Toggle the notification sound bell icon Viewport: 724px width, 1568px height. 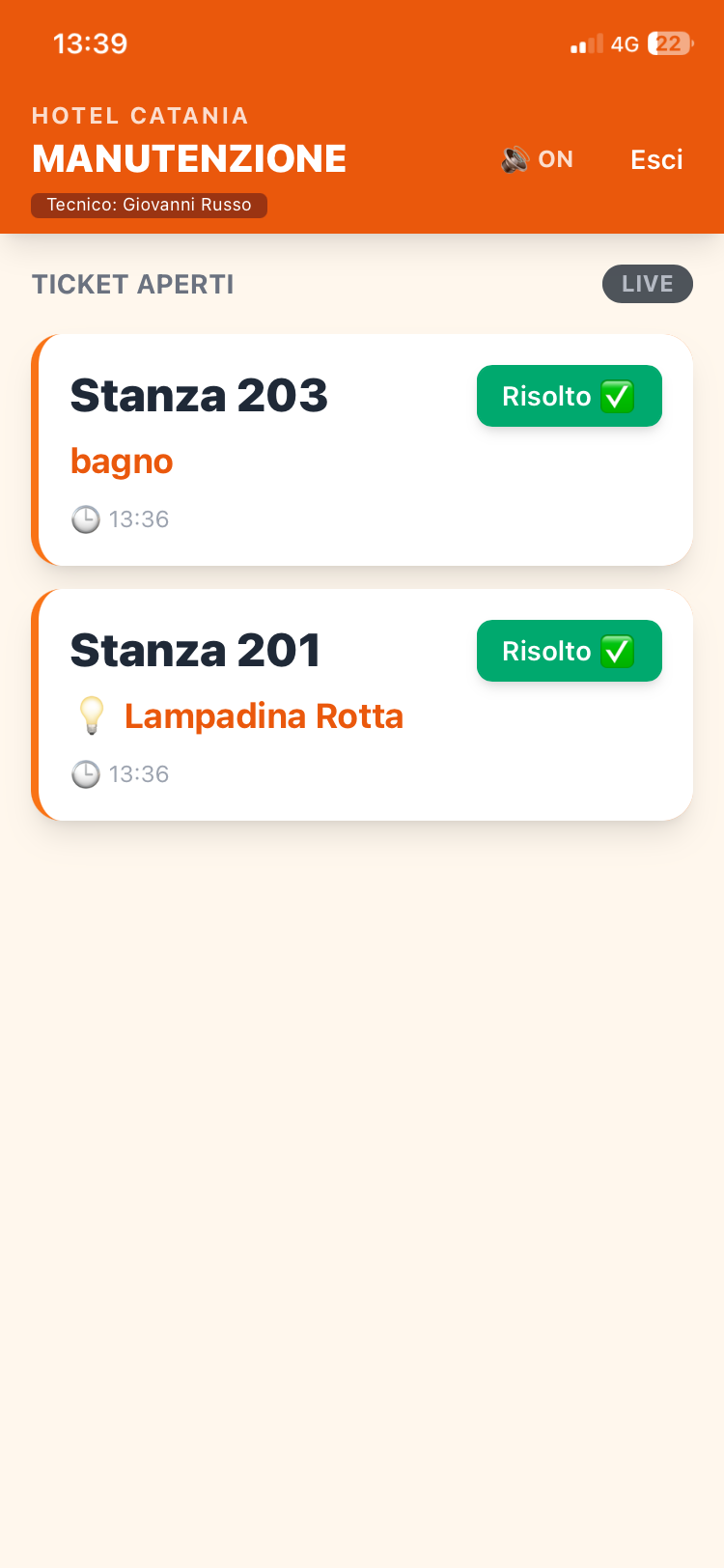pyautogui.click(x=515, y=159)
